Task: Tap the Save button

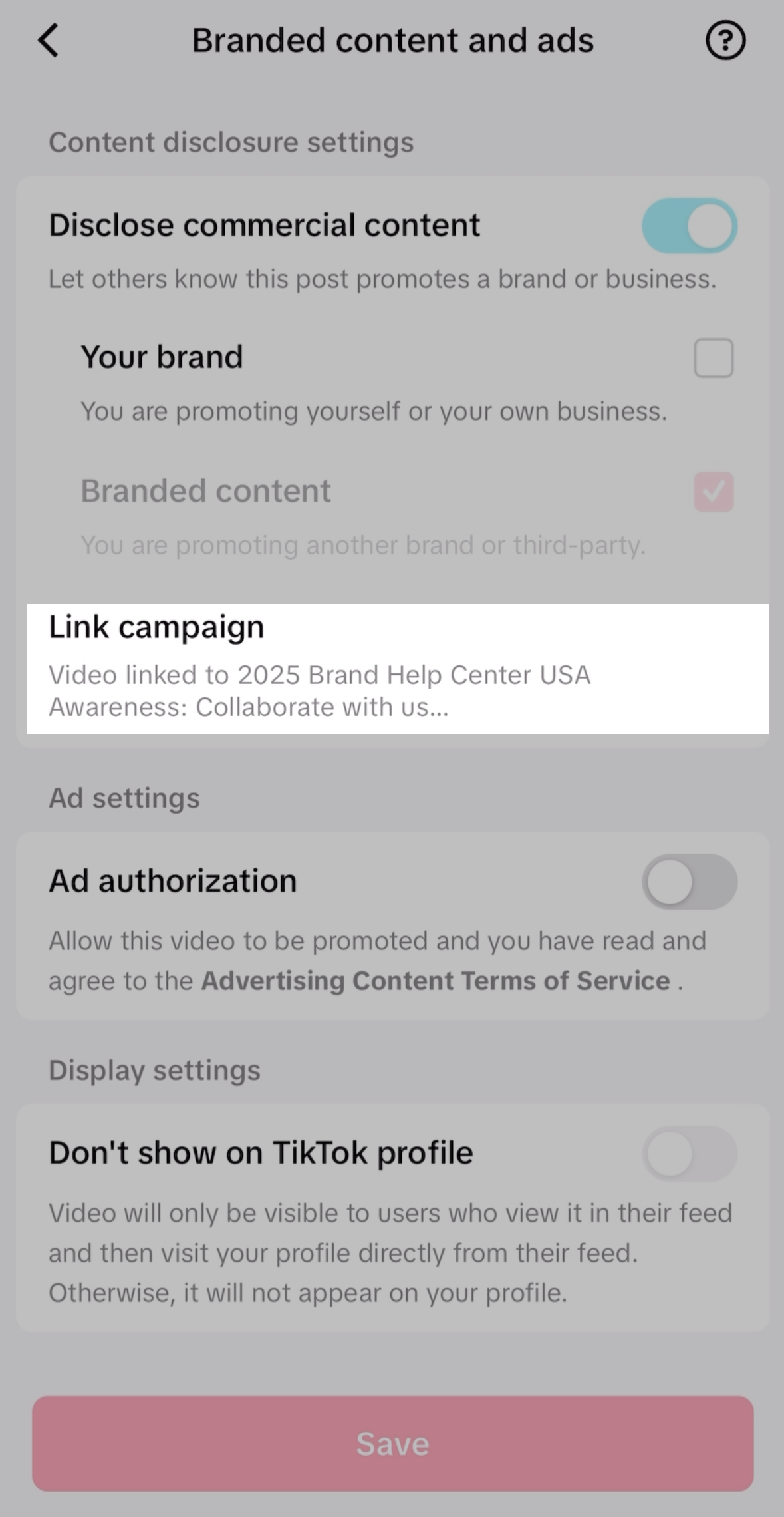Action: pyautogui.click(x=392, y=1444)
